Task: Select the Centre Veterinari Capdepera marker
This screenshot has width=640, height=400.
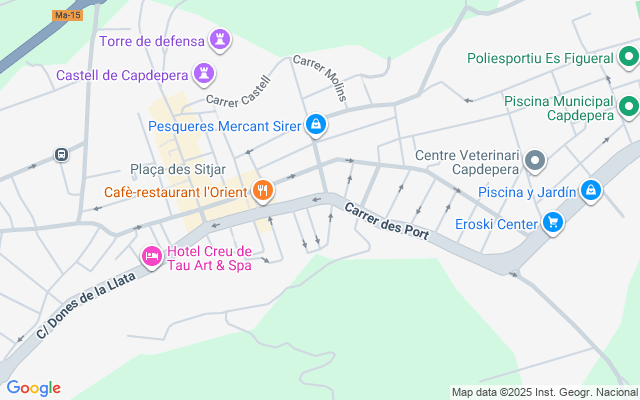Action: [x=535, y=161]
